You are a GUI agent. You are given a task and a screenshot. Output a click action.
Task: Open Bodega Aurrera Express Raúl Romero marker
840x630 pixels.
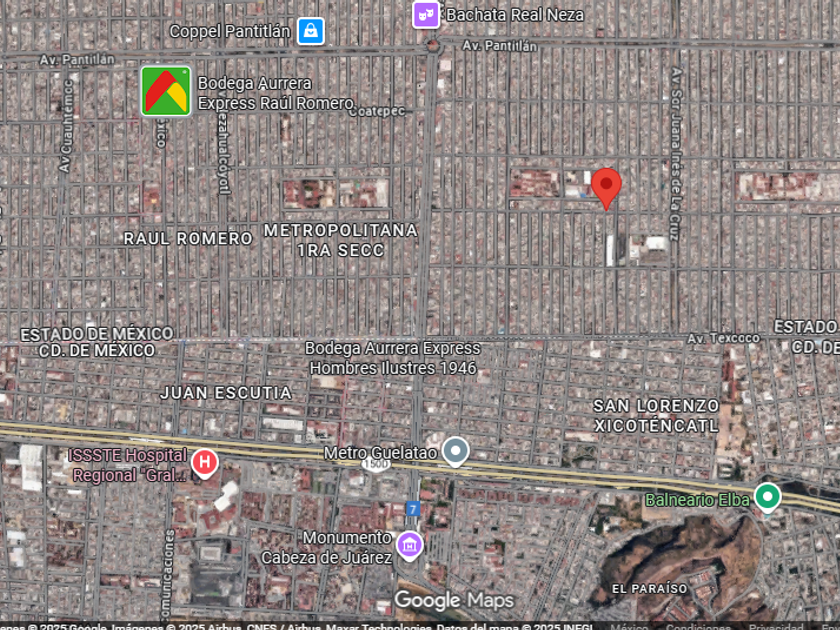pos(166,92)
